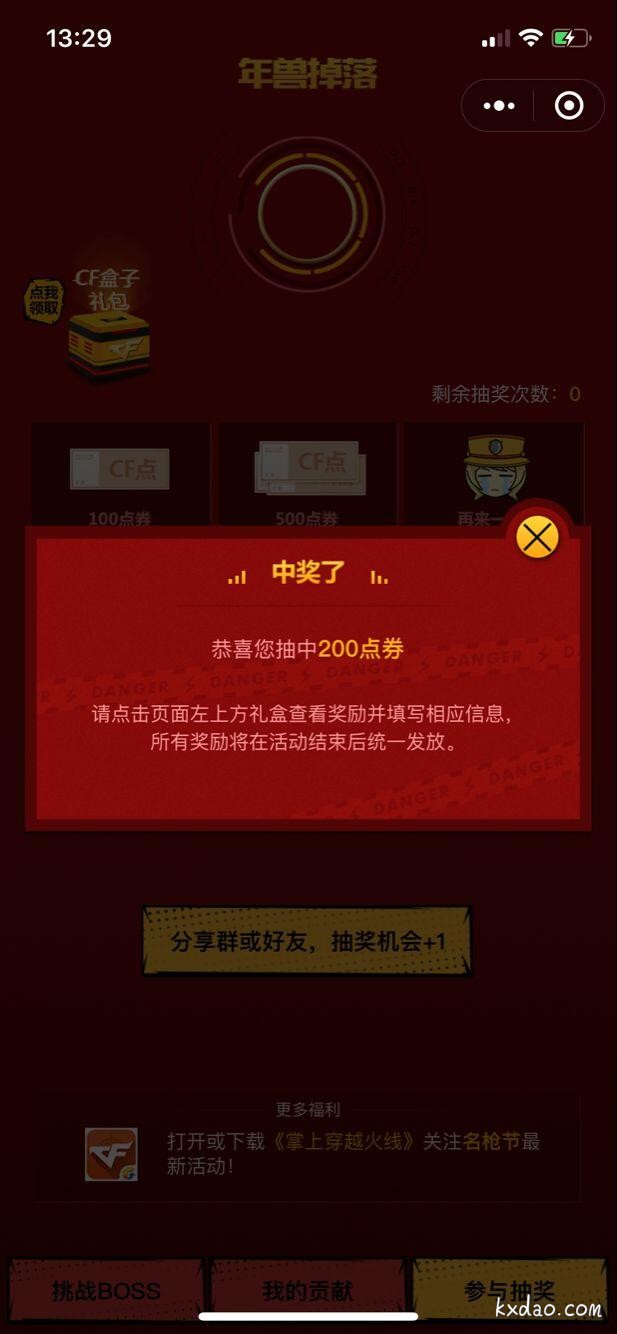Close the mini program via the circle icon

(x=568, y=106)
